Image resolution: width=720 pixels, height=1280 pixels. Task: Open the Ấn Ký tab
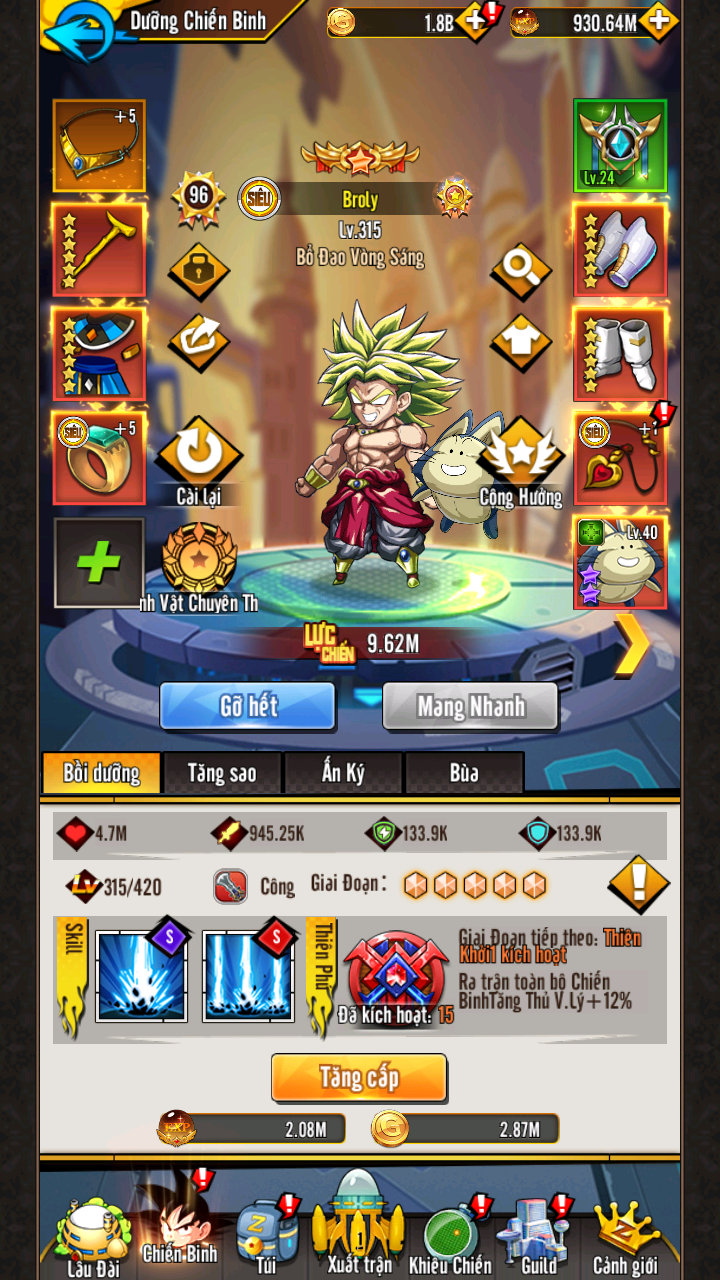pyautogui.click(x=343, y=773)
